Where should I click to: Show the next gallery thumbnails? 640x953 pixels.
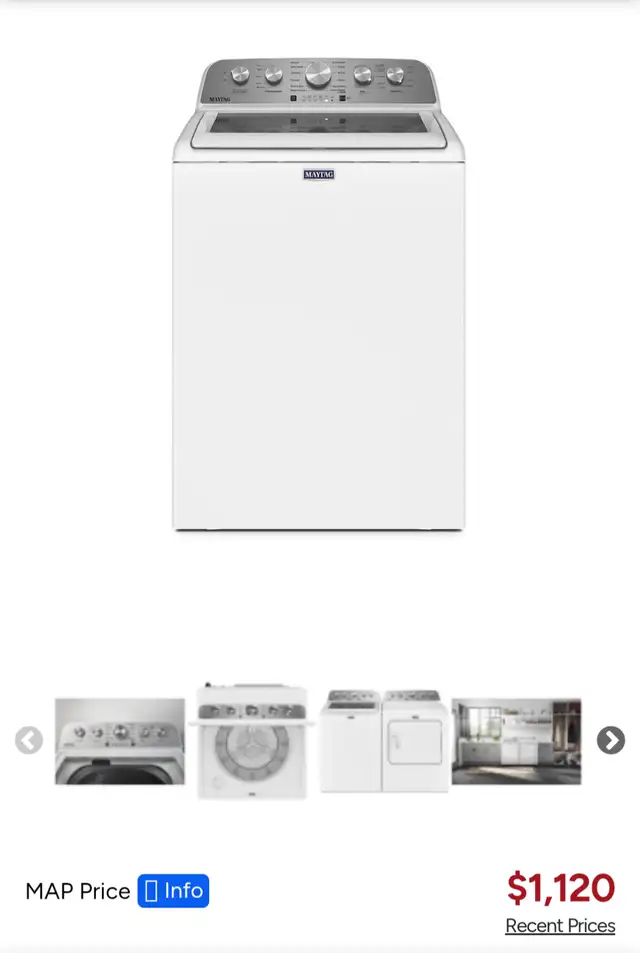tap(611, 740)
